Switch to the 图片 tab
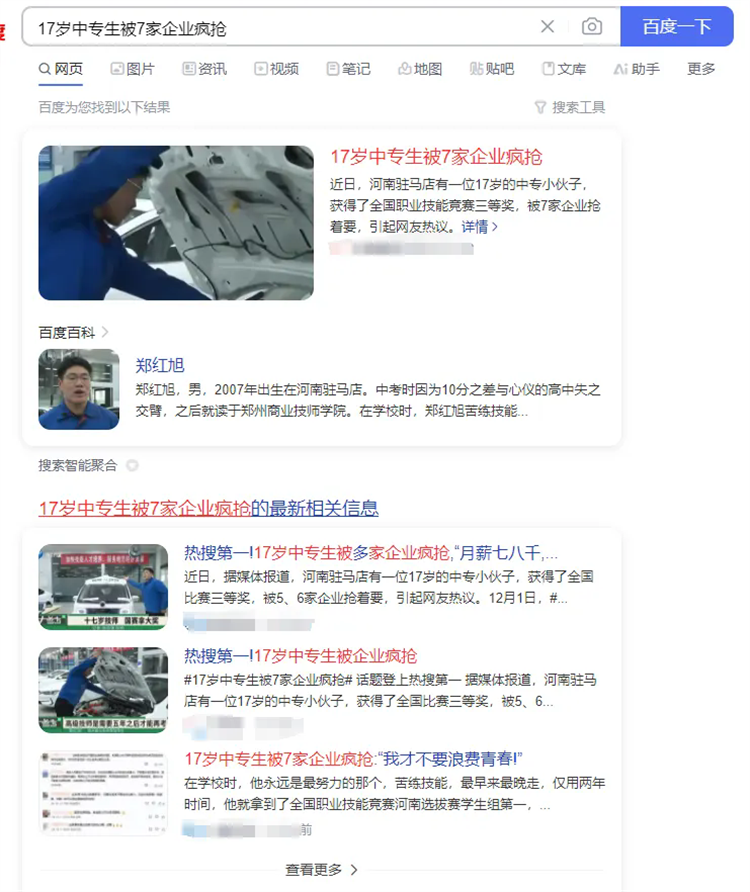 (132, 69)
